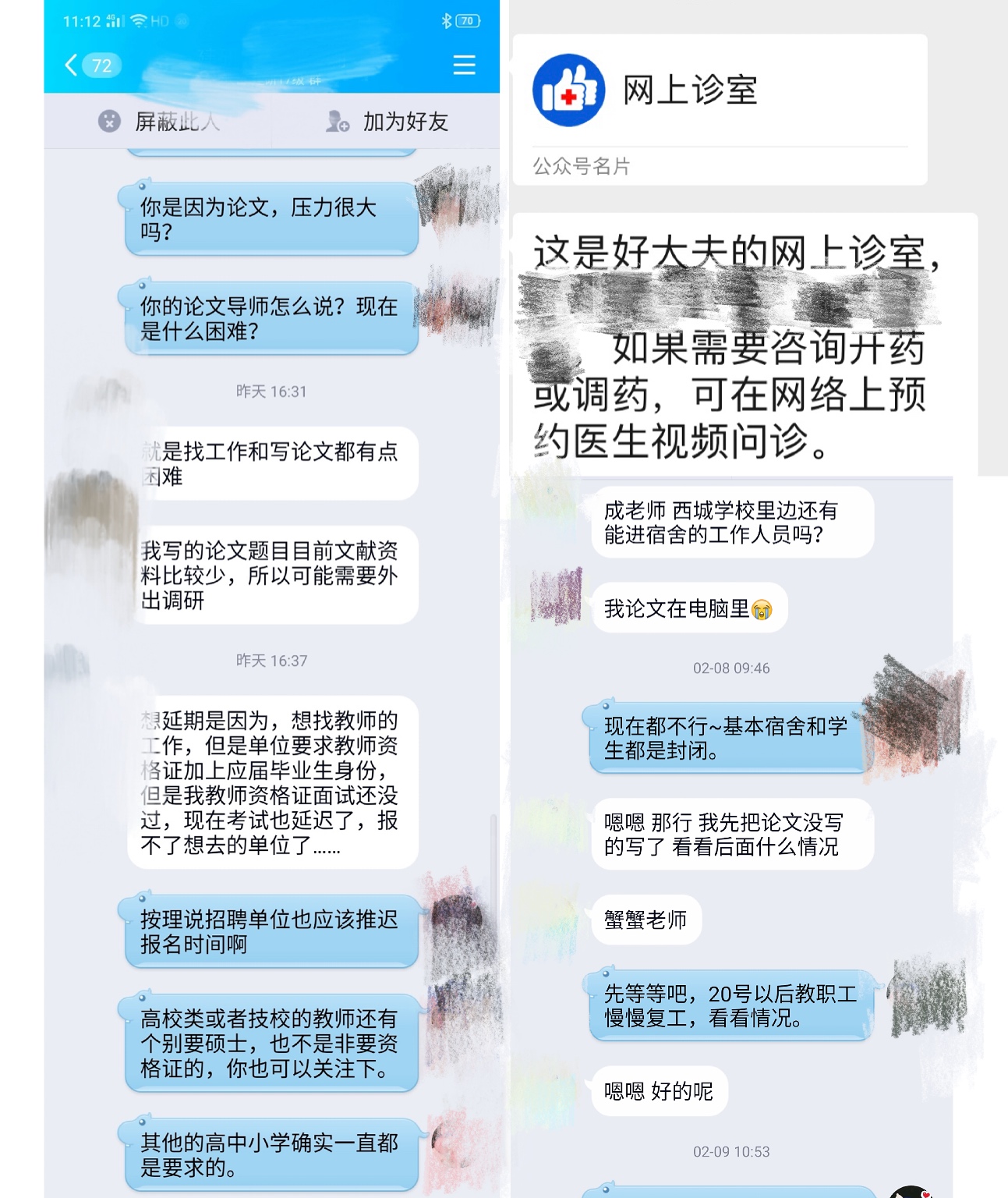Tap the 嗯嗯 好的呢 message bubble
The width and height of the screenshot is (1008, 1198).
659,1092
